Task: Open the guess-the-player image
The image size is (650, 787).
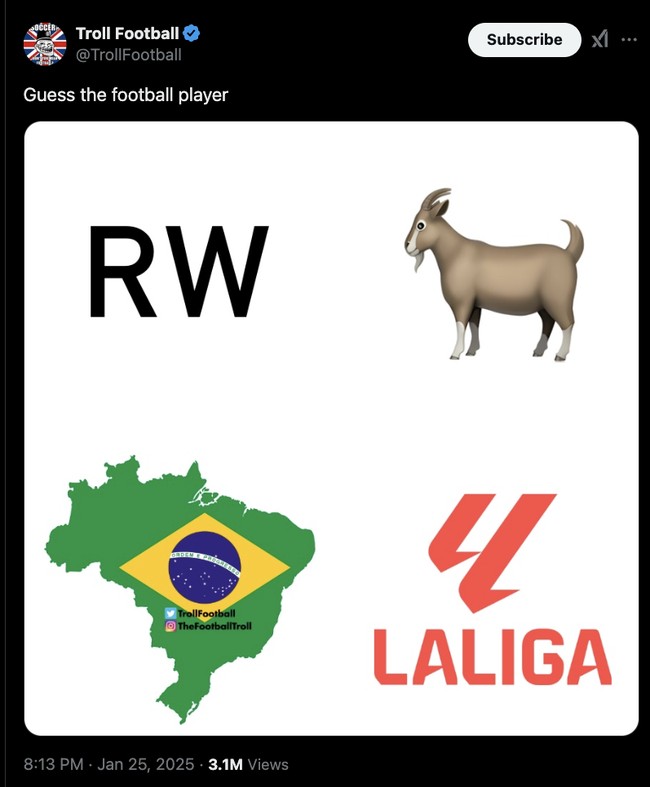Action: point(331,428)
